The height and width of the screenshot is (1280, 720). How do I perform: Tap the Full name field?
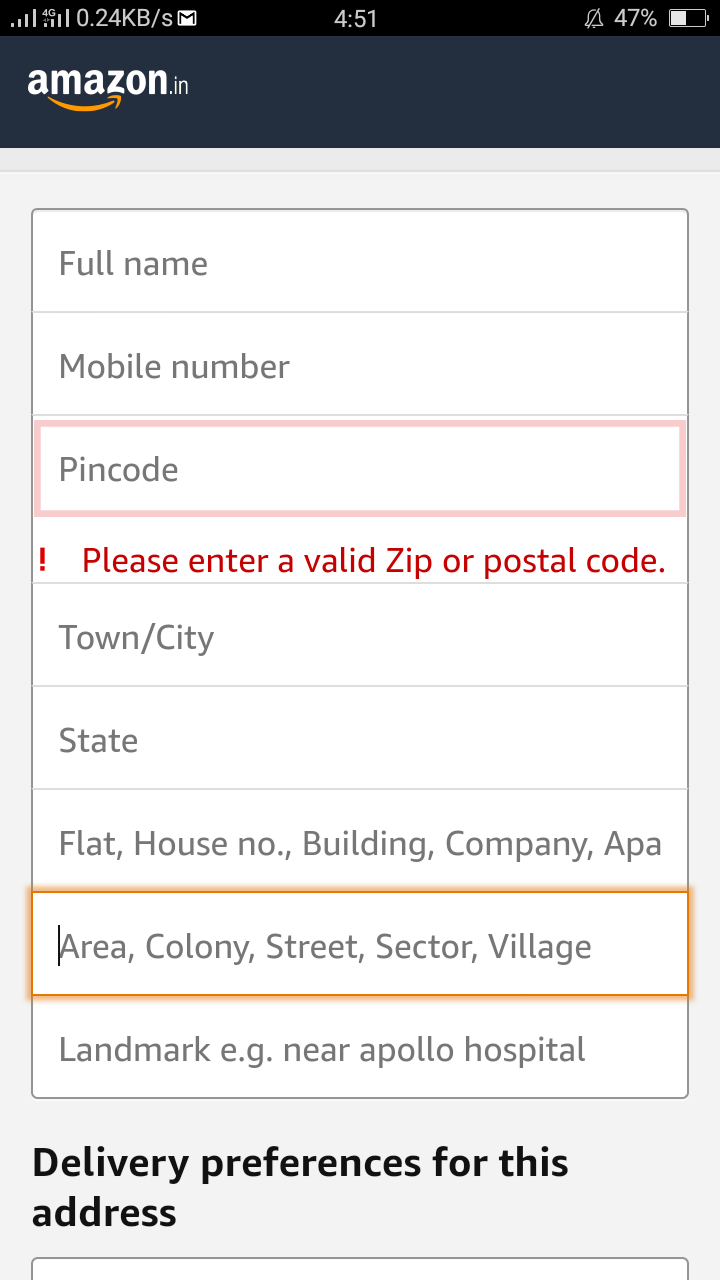[360, 262]
